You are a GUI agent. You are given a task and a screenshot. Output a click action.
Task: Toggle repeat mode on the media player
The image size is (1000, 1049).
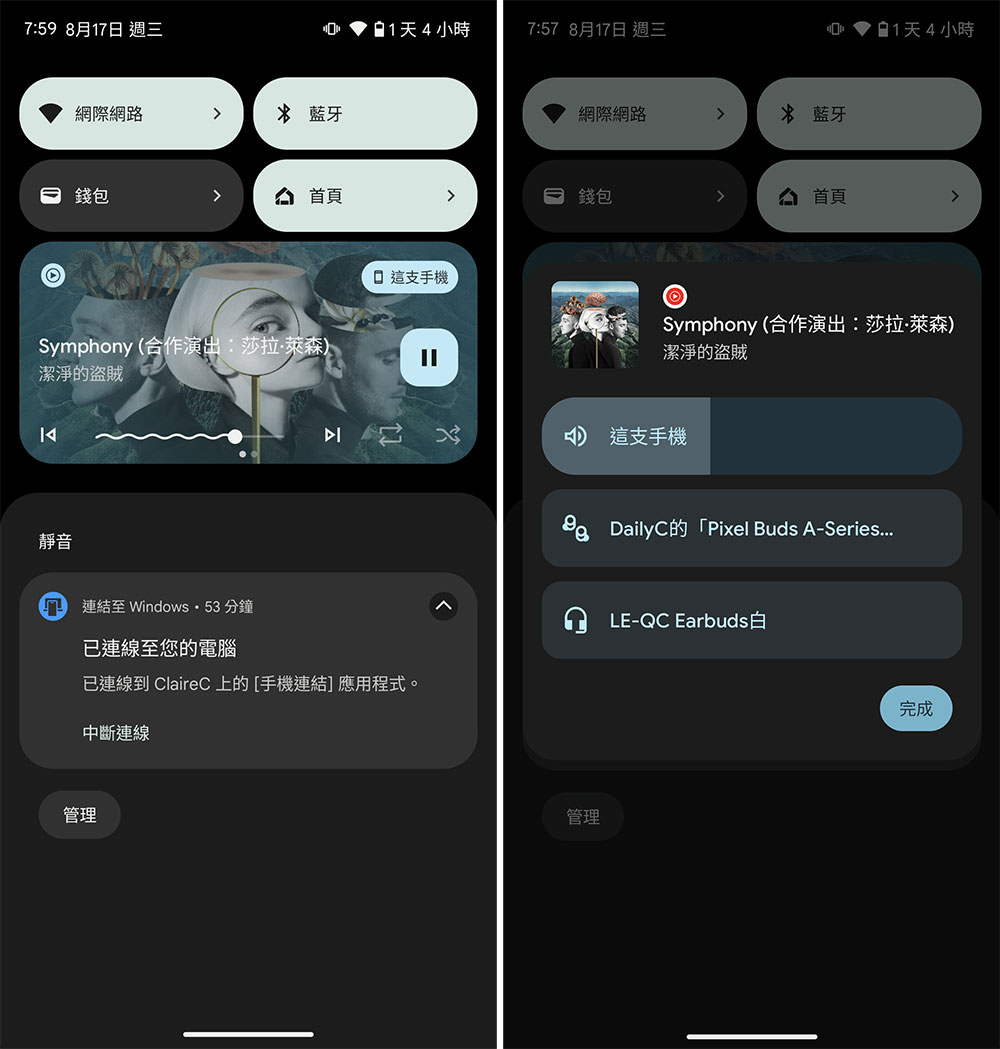tap(390, 435)
